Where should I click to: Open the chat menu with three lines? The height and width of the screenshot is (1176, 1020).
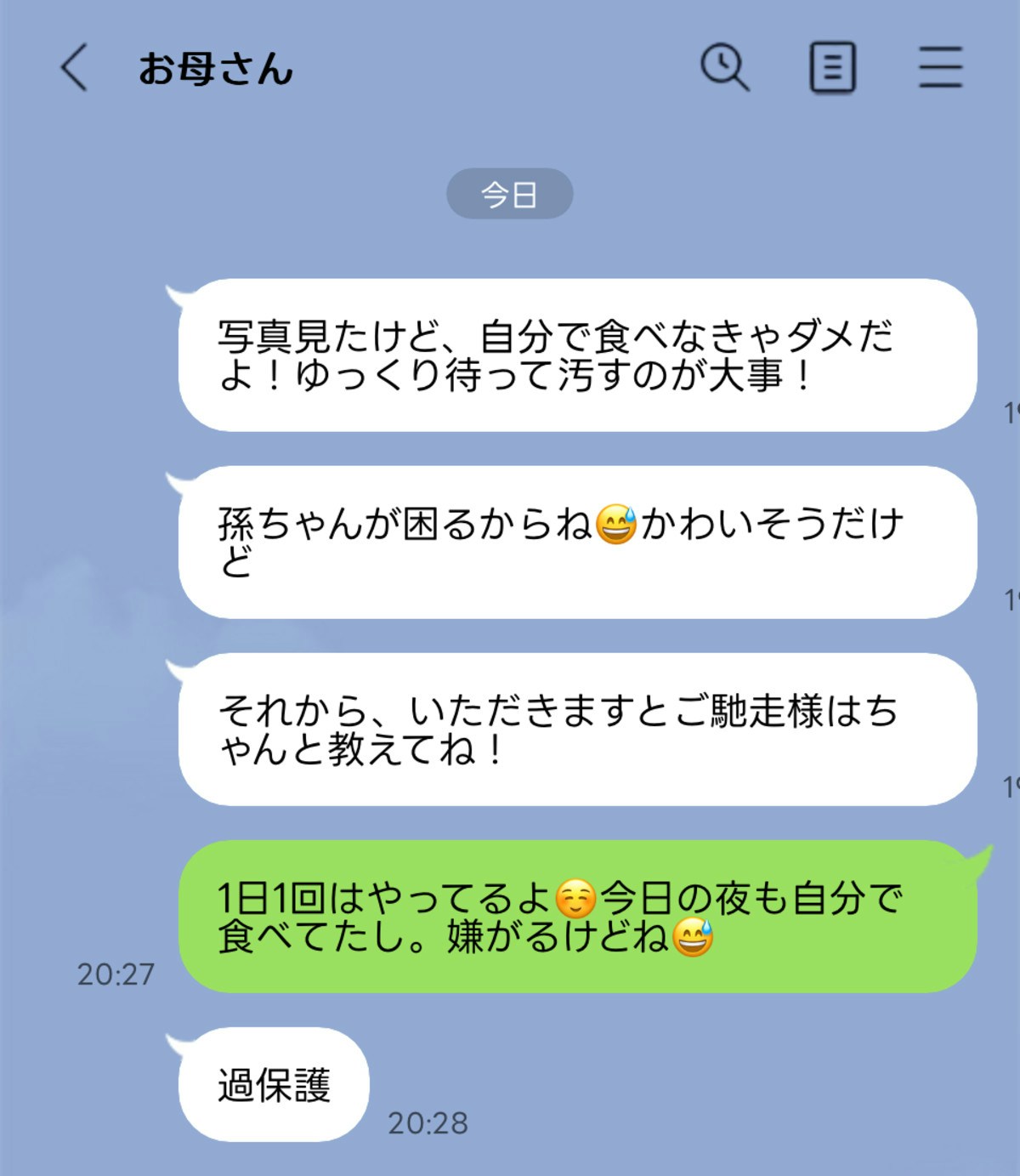coord(940,67)
